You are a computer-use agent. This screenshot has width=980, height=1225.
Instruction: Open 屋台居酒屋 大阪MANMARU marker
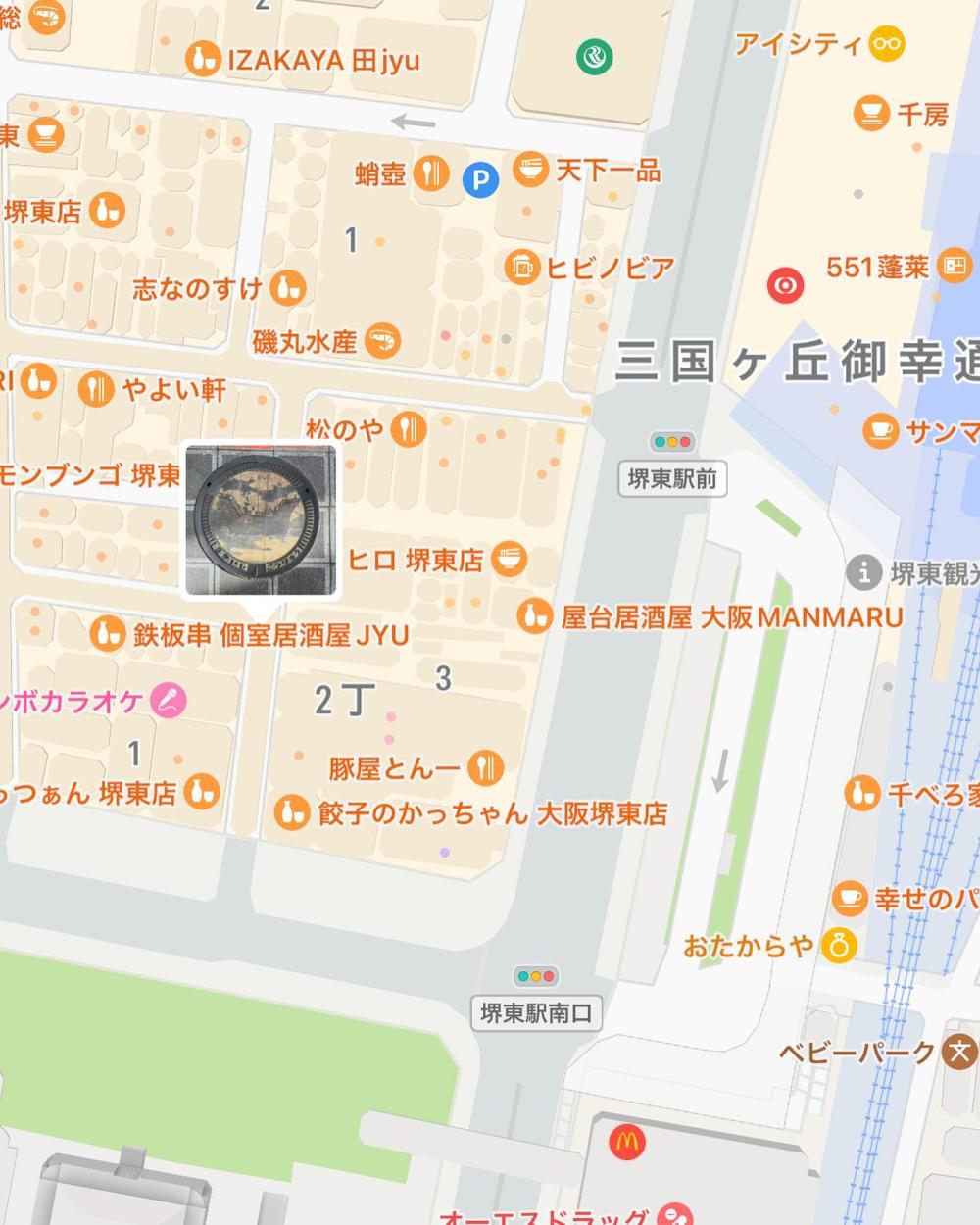(x=534, y=616)
